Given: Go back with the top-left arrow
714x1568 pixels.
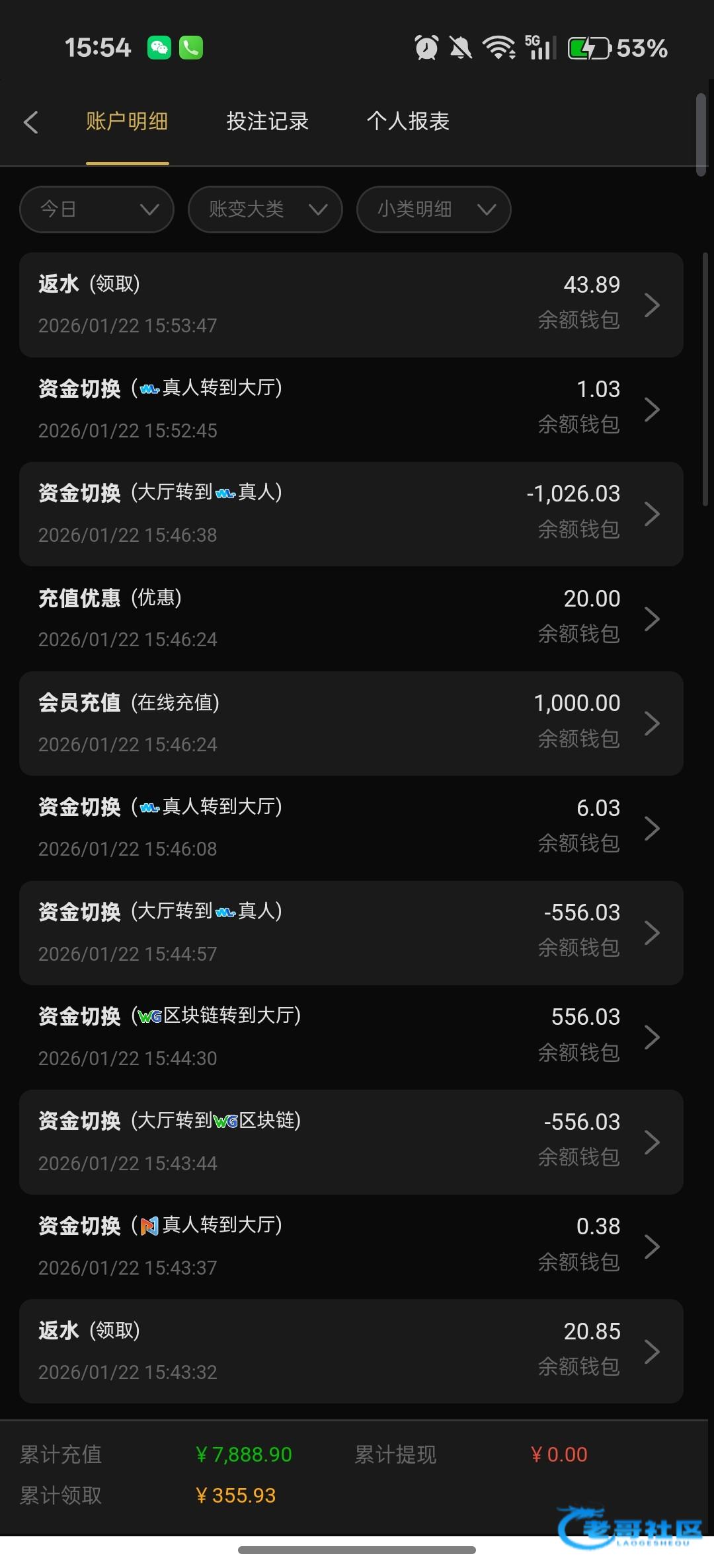Looking at the screenshot, I should point(31,122).
